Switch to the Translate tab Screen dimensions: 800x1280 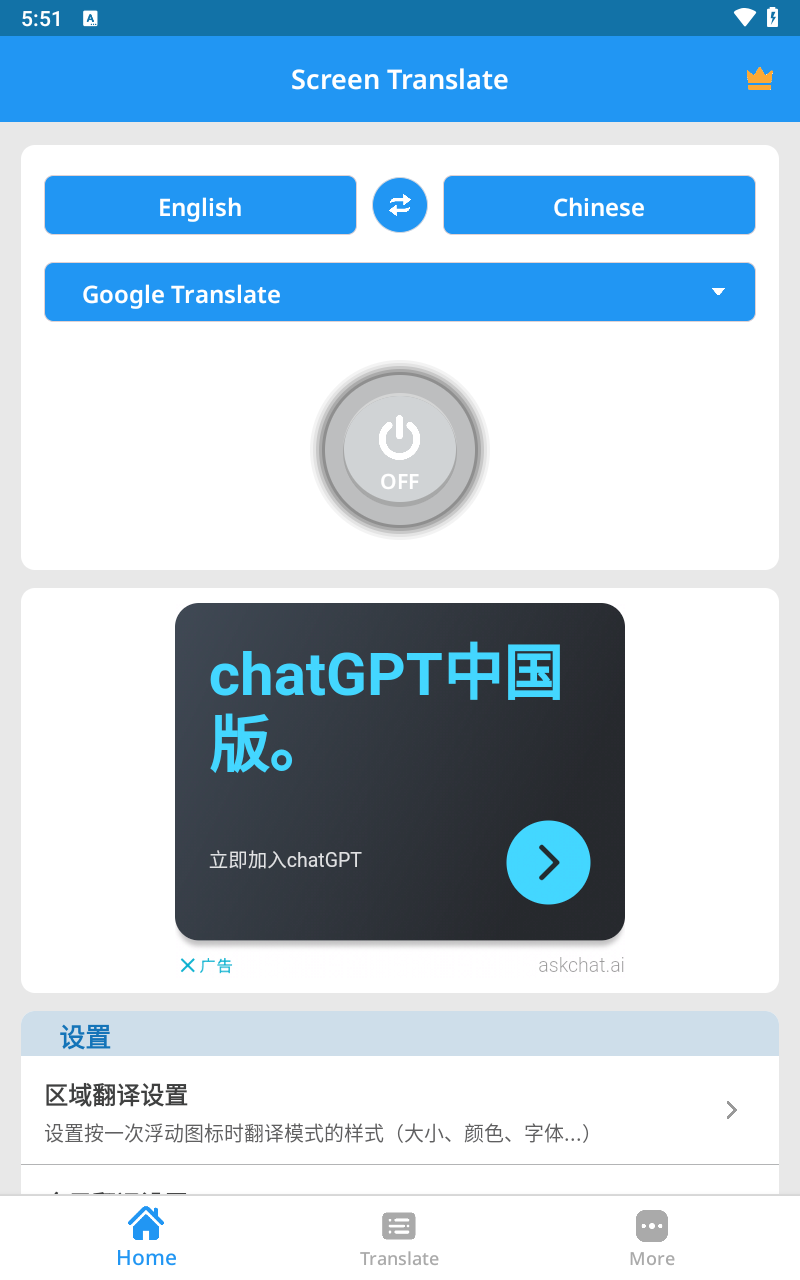399,1238
